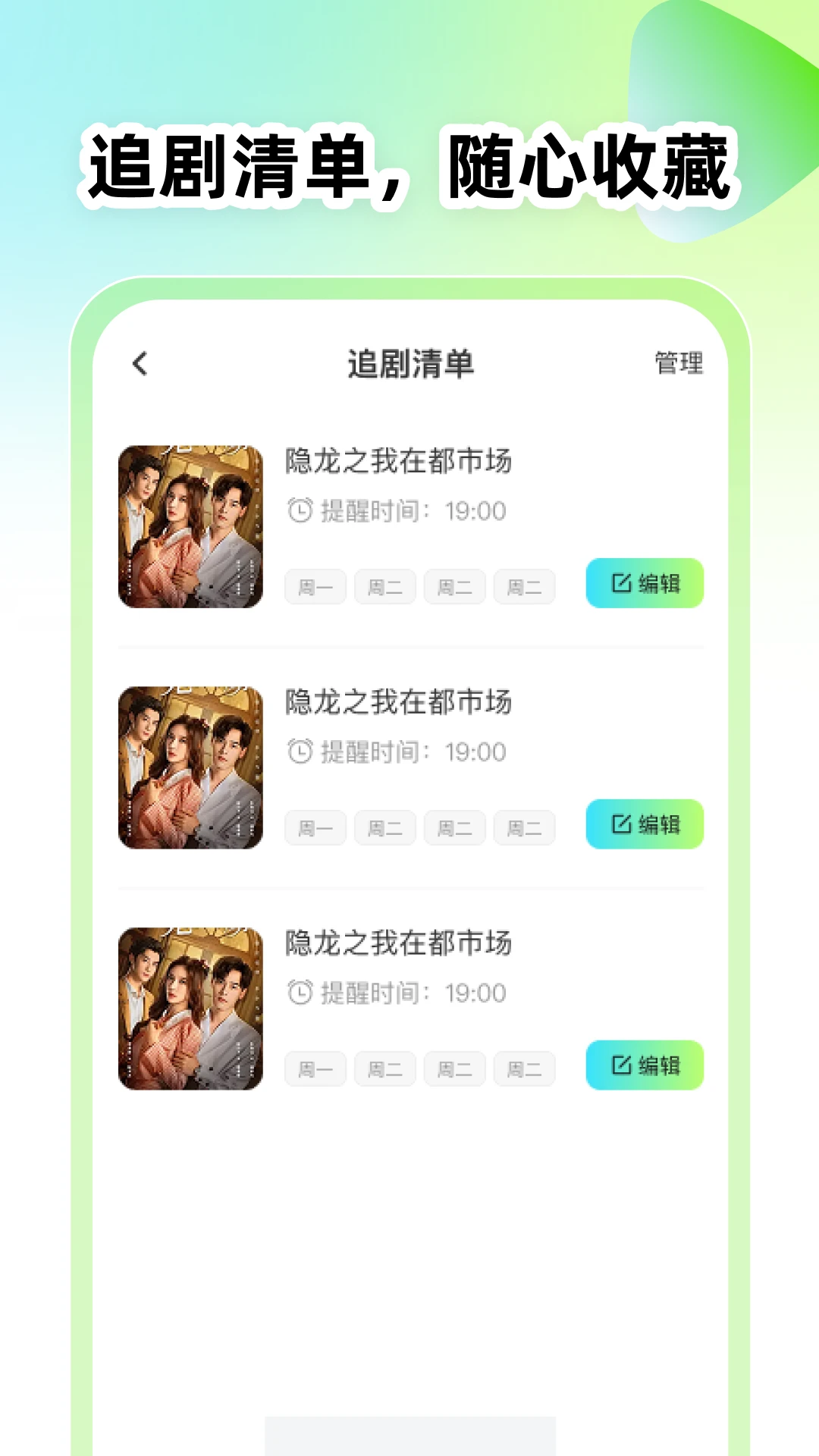The height and width of the screenshot is (1456, 819).
Task: Toggle the last 周二 chip on the third show
Action: 524,1068
